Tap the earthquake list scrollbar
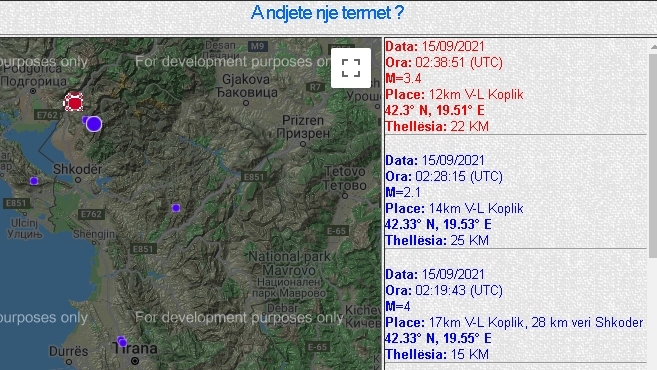Screen dimensions: 657x370 (x=653, y=155)
